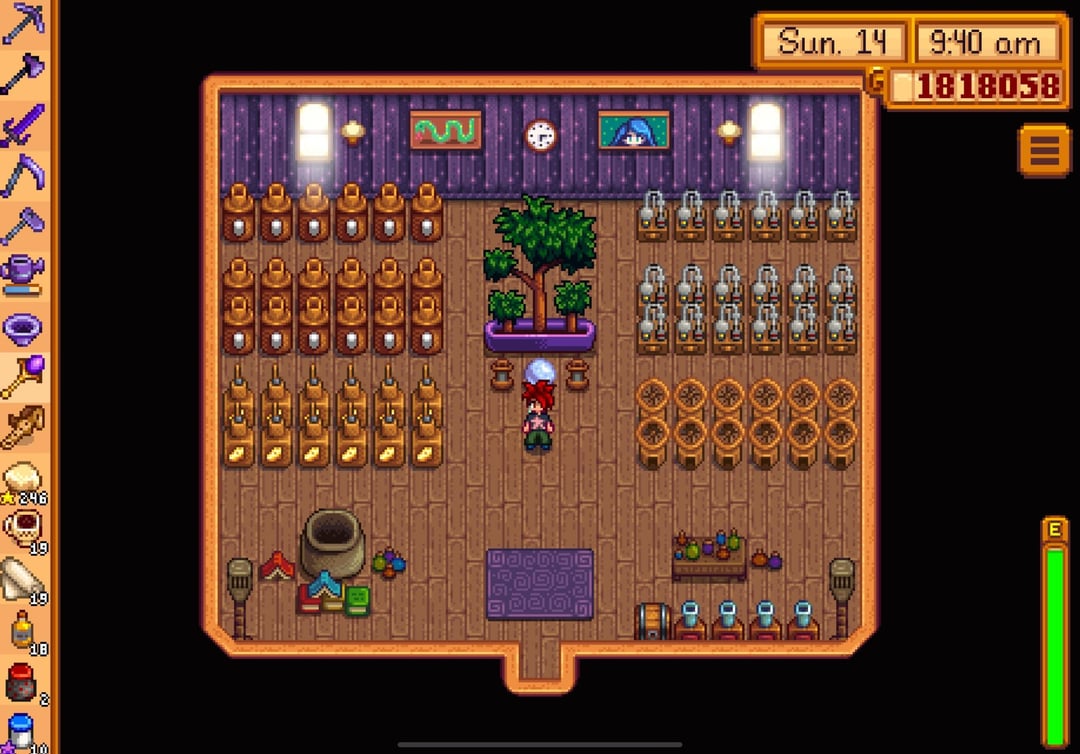Select the purple-orbed wand
1080x754 pixels.
[x=23, y=378]
